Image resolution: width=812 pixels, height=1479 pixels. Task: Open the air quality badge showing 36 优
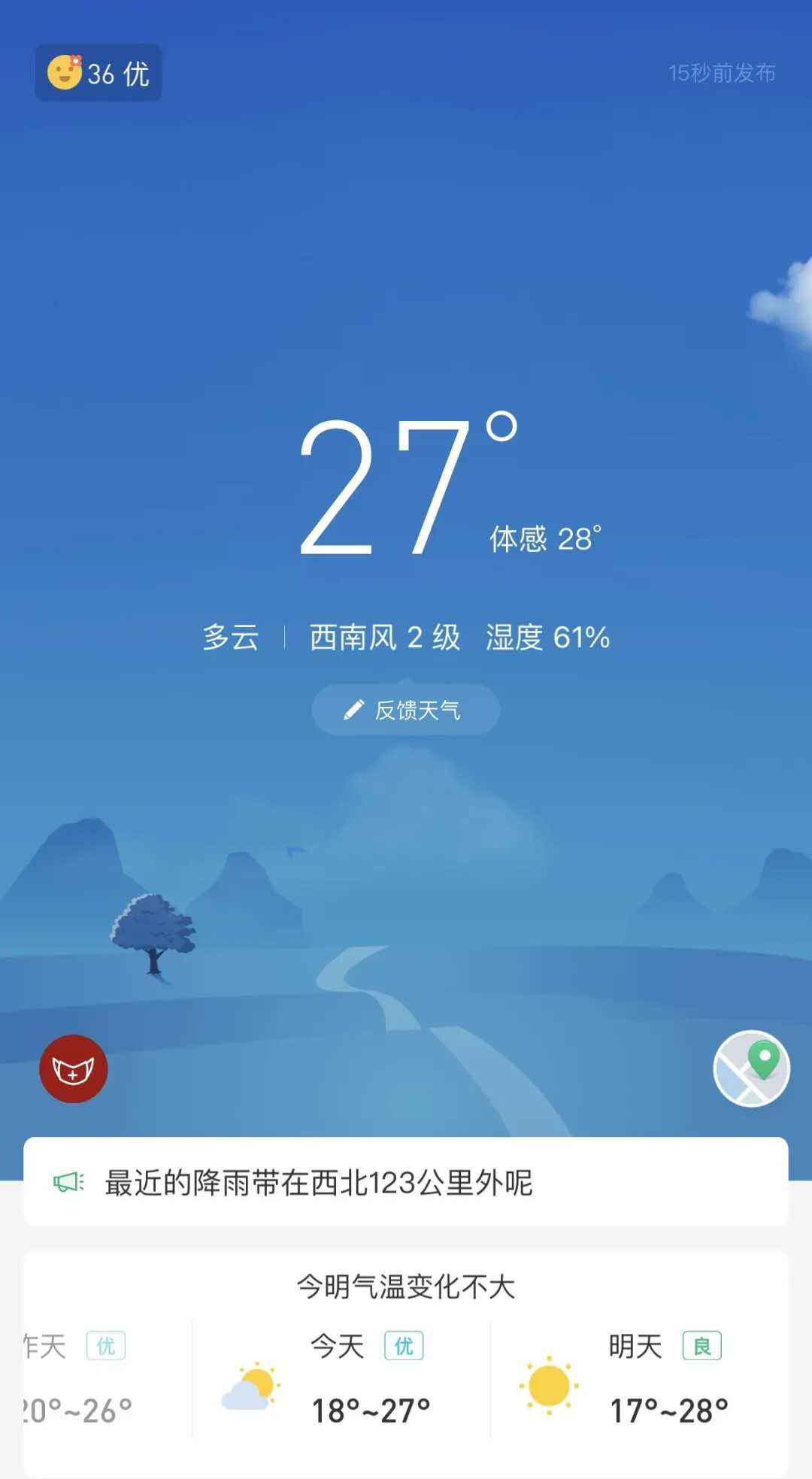98,73
